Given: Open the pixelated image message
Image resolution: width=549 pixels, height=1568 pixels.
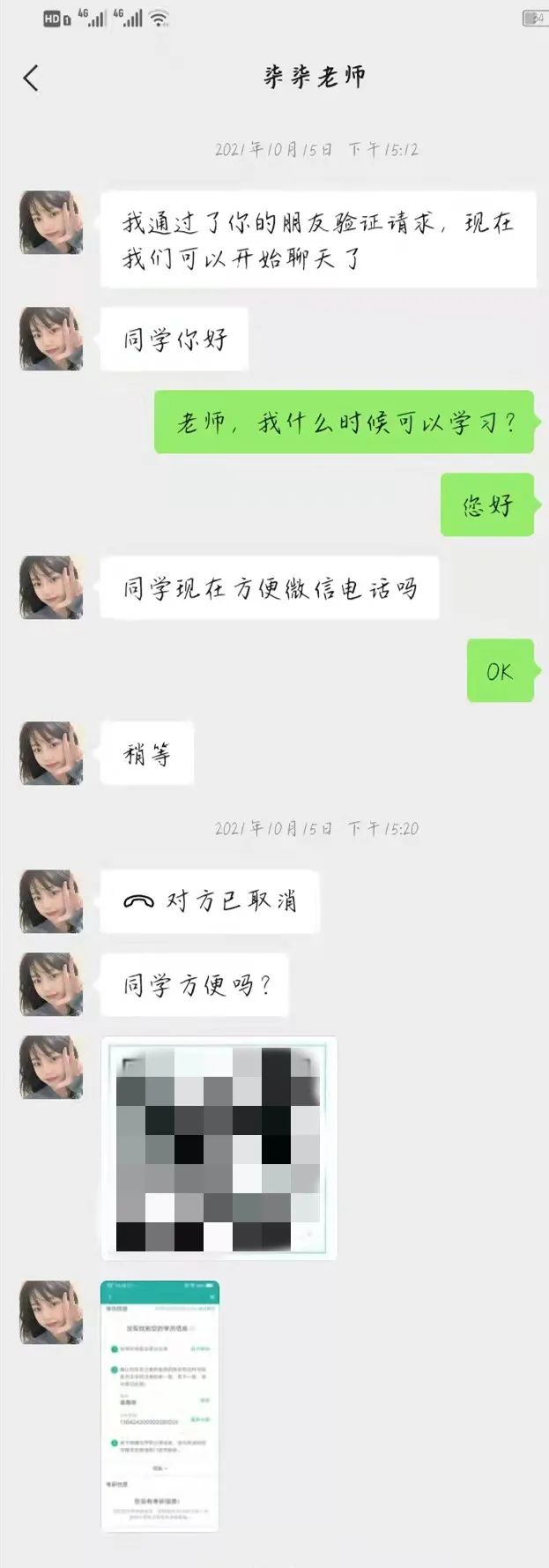Looking at the screenshot, I should click(x=219, y=1147).
